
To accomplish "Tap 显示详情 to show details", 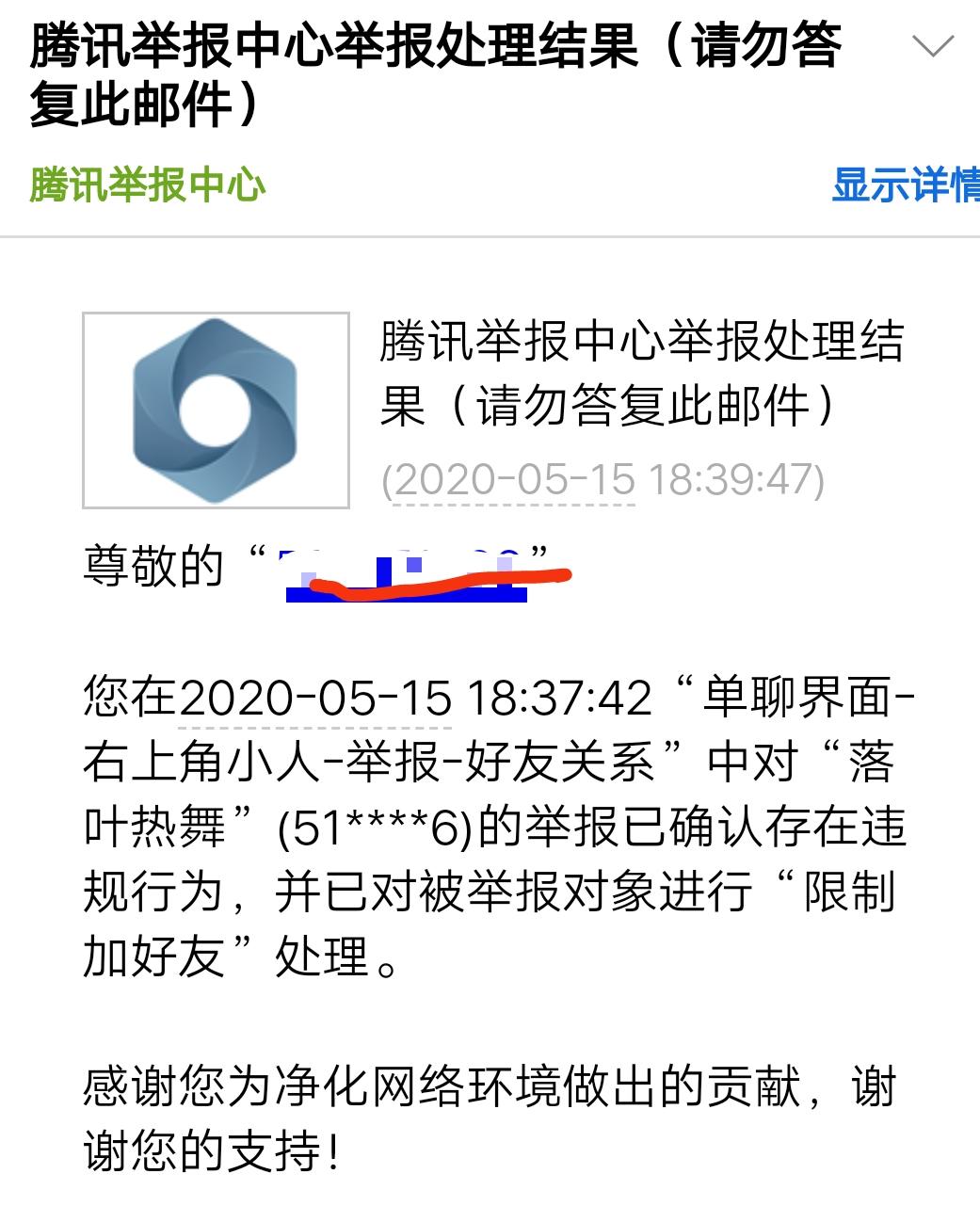I will (x=906, y=185).
